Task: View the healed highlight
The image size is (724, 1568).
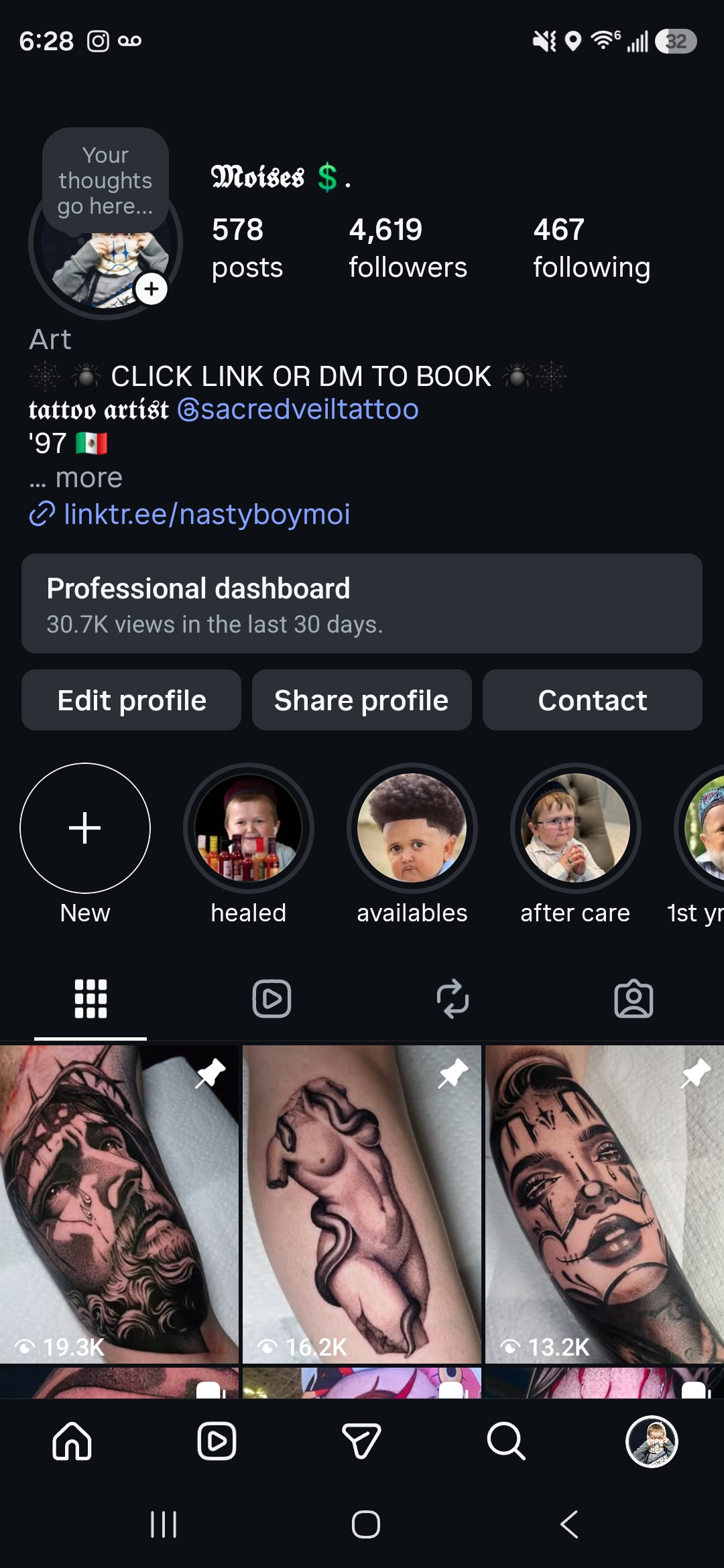Action: [249, 828]
